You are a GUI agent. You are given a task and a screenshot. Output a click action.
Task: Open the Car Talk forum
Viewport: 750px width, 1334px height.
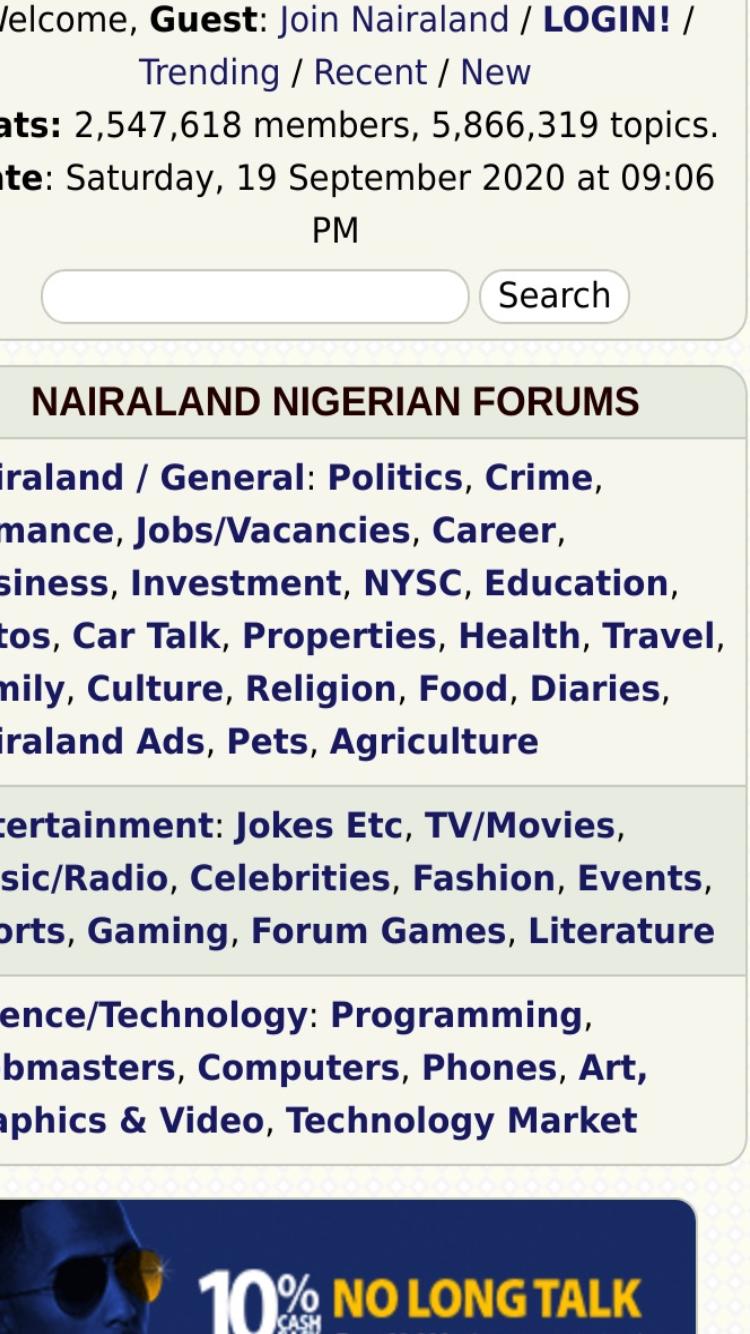pos(146,636)
